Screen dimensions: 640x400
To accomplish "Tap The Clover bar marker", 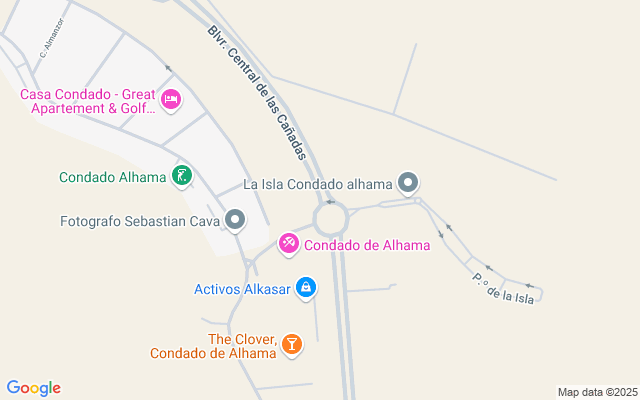I will point(291,345).
